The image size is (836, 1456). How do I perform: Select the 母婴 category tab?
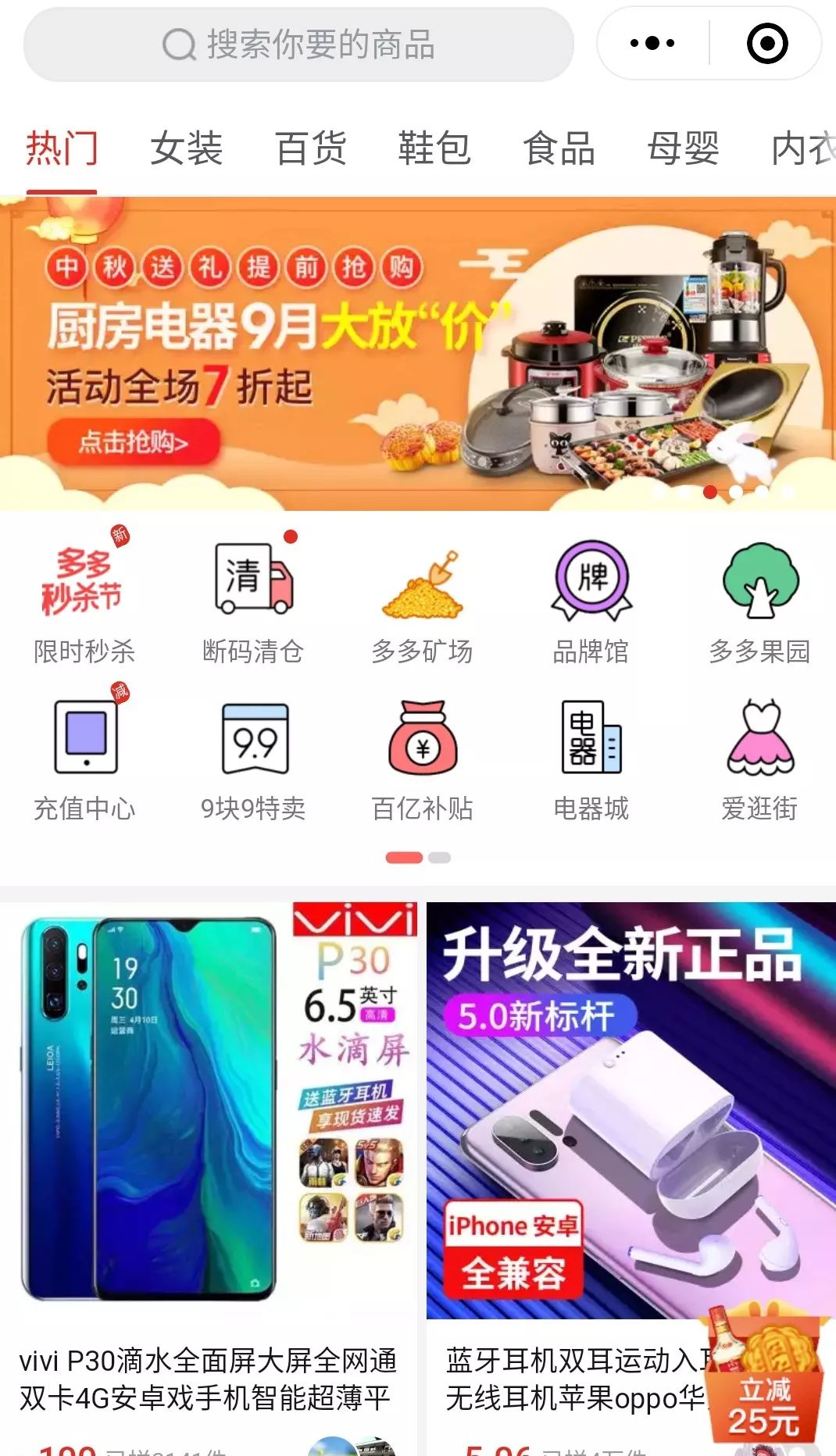[684, 148]
